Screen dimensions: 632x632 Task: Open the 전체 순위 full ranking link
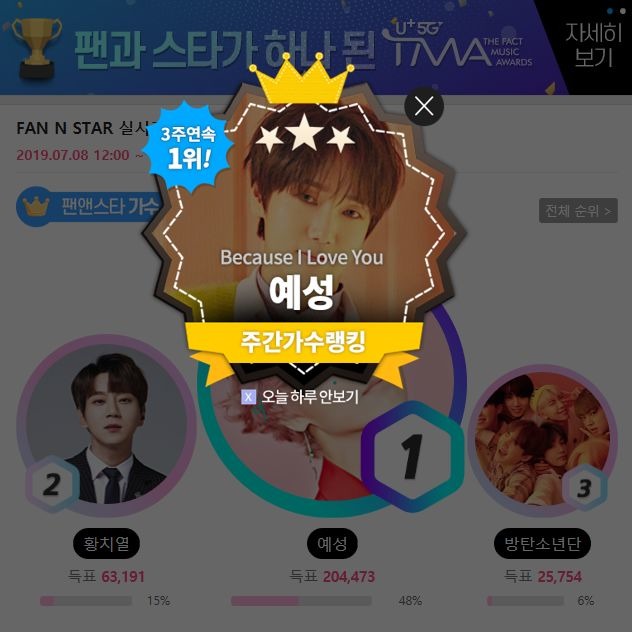point(578,210)
